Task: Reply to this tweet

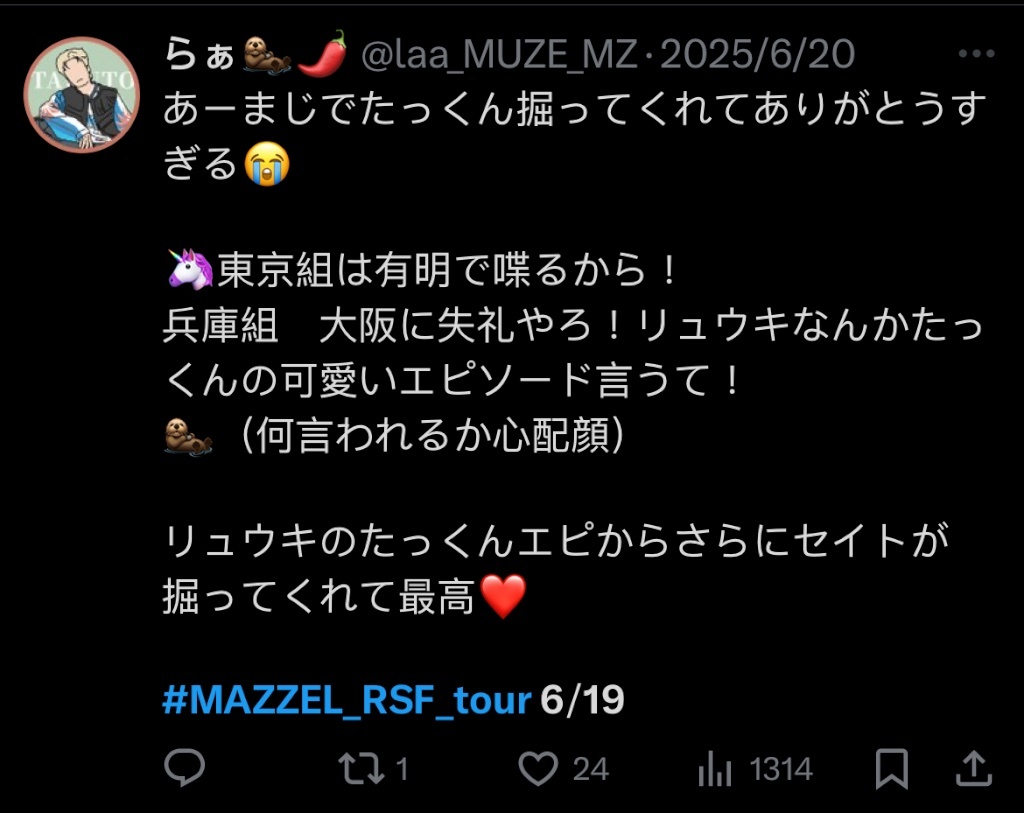Action: coord(184,768)
